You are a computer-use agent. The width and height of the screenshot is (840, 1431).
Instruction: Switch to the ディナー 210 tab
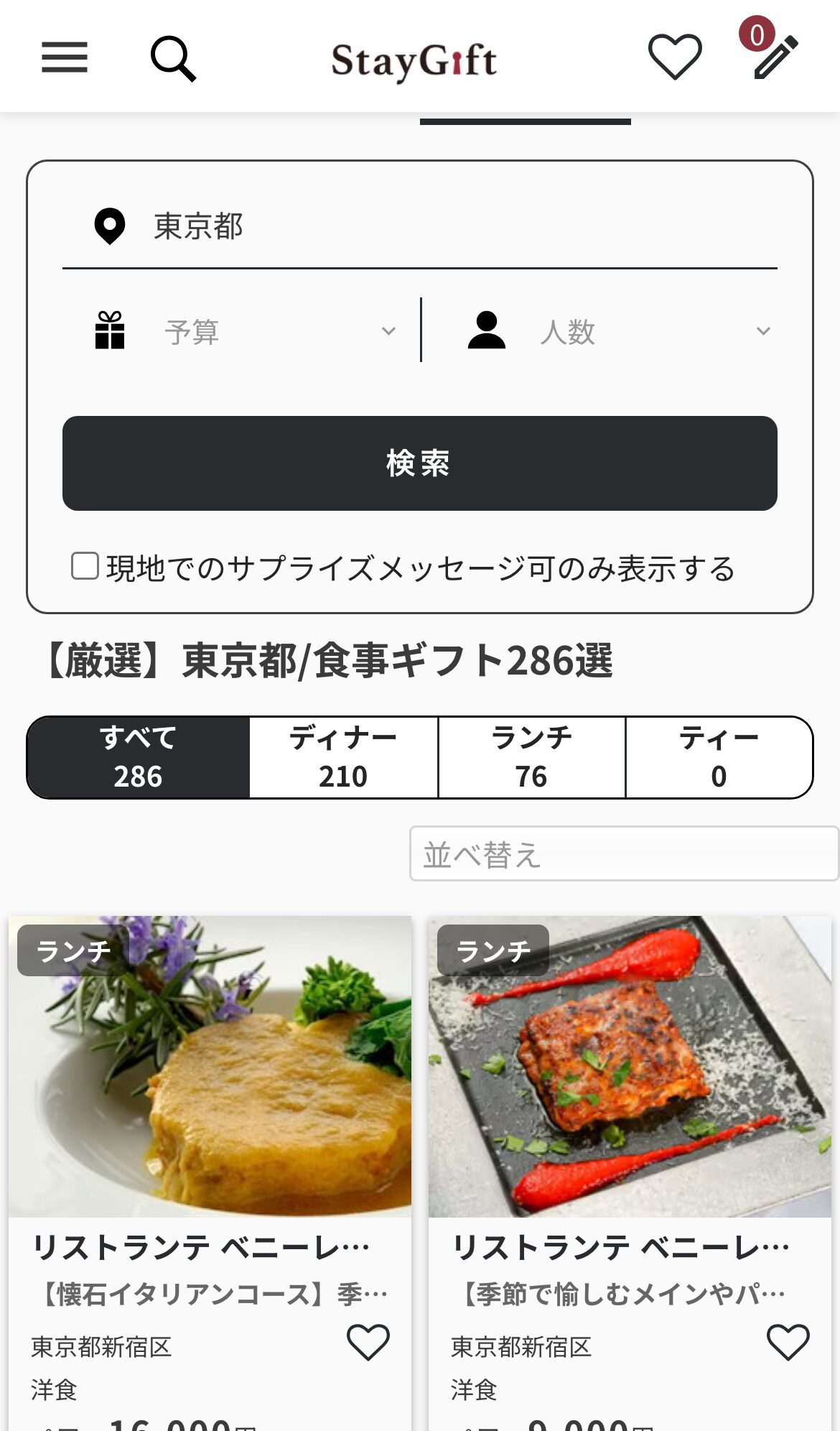coord(343,756)
